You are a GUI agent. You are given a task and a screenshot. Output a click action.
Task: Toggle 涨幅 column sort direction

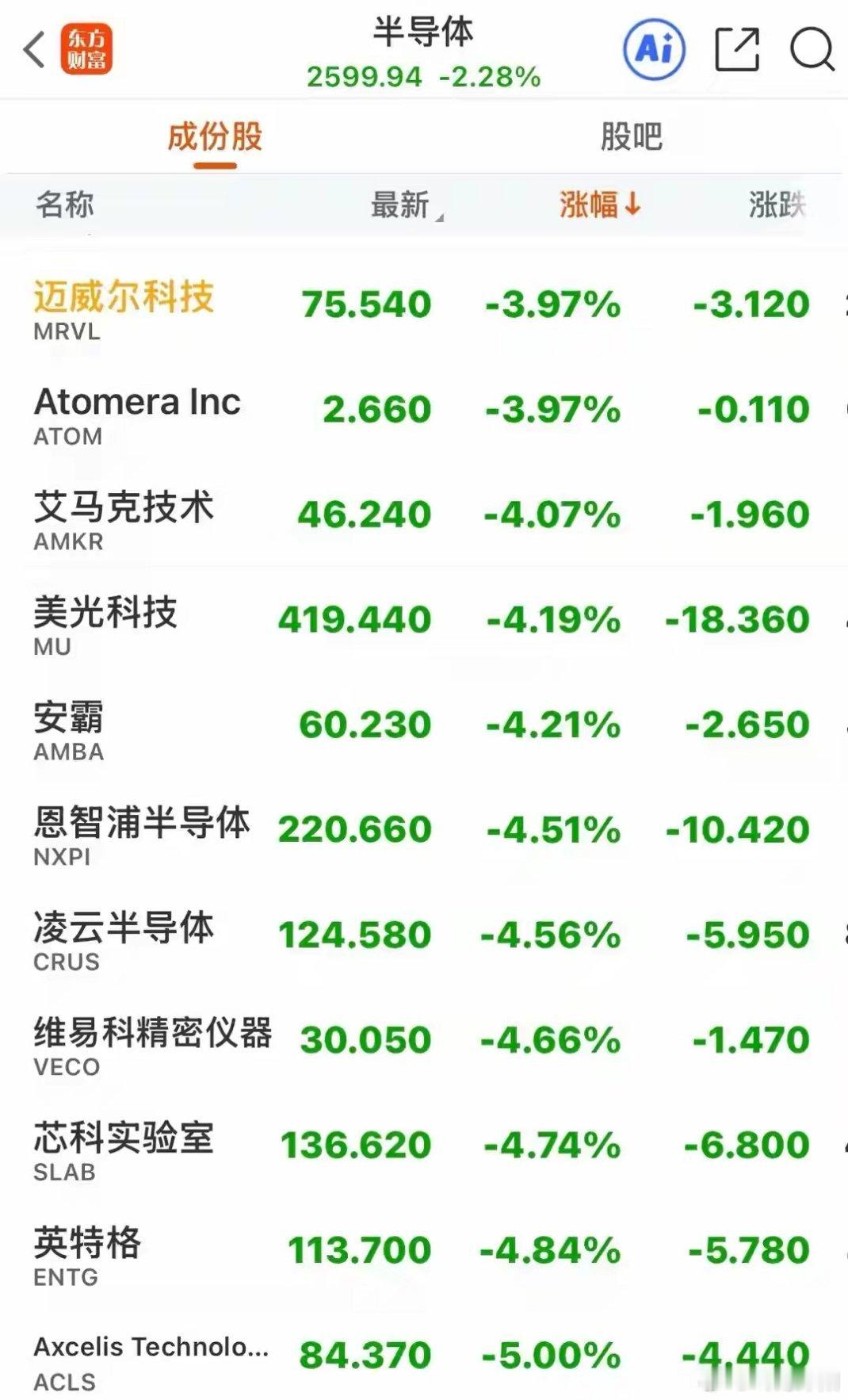[x=600, y=205]
